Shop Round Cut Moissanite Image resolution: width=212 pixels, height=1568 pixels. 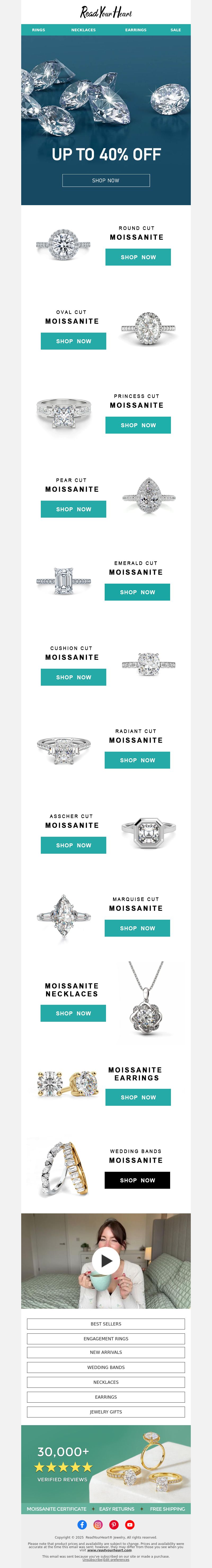(138, 257)
